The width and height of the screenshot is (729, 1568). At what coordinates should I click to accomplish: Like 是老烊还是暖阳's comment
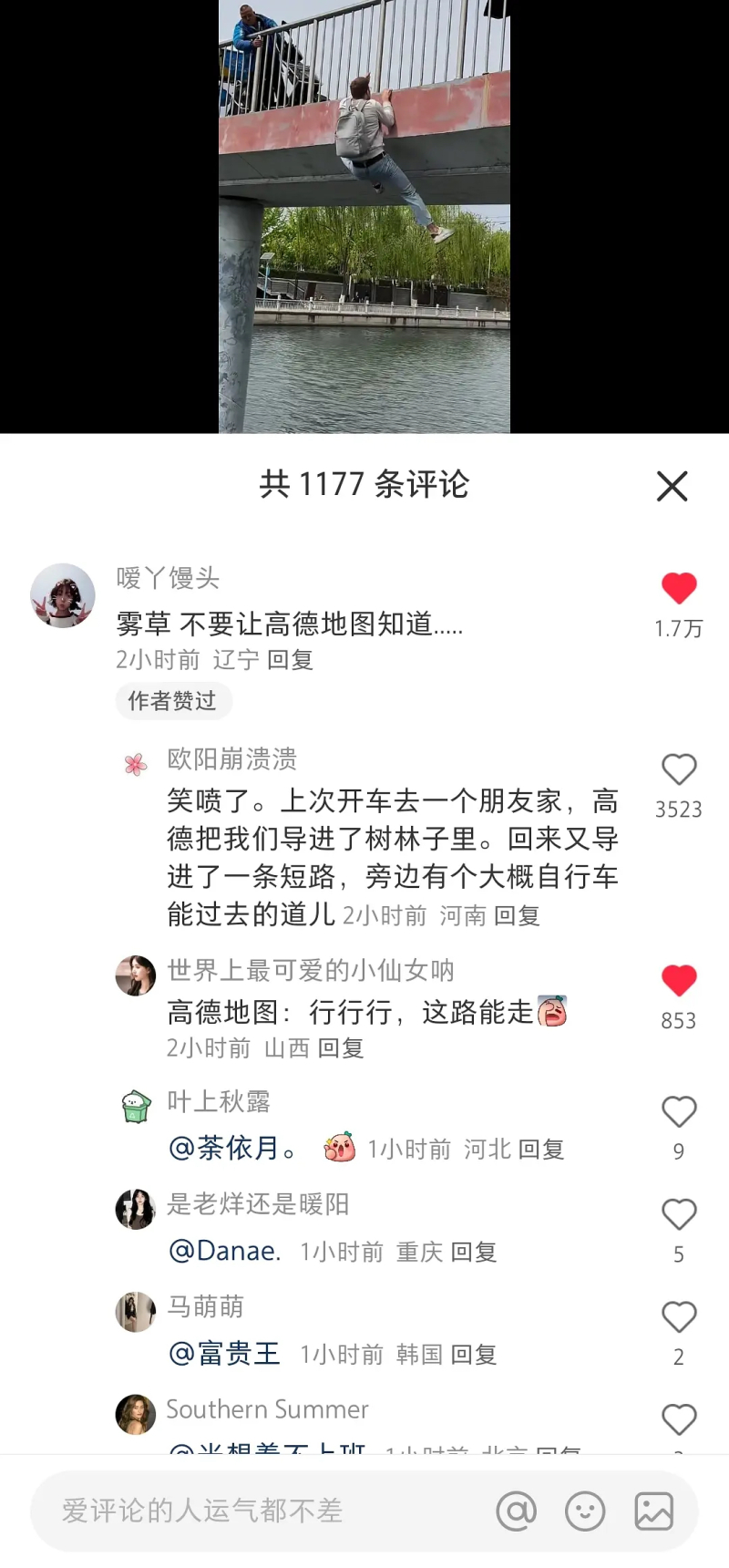click(679, 1215)
